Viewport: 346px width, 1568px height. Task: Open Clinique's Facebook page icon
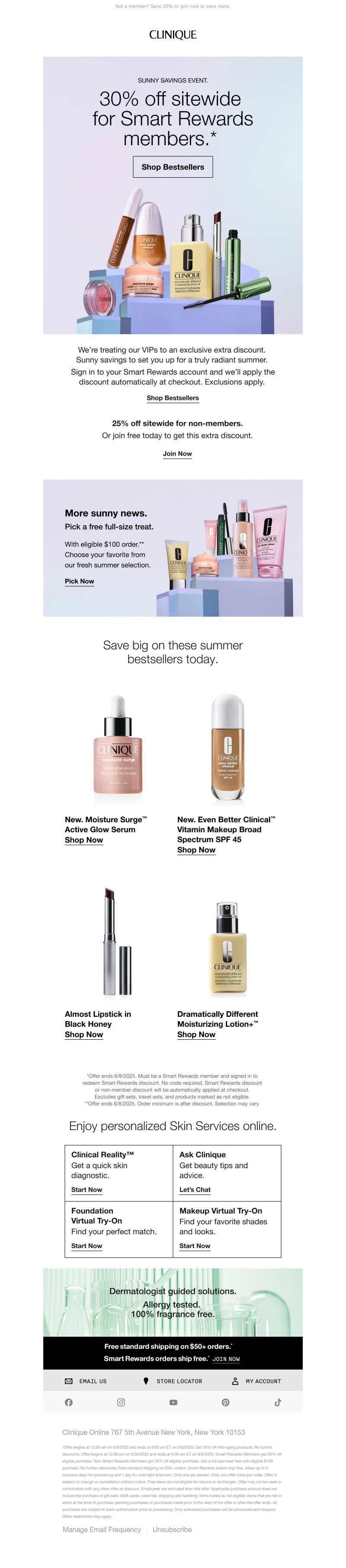(x=69, y=1402)
